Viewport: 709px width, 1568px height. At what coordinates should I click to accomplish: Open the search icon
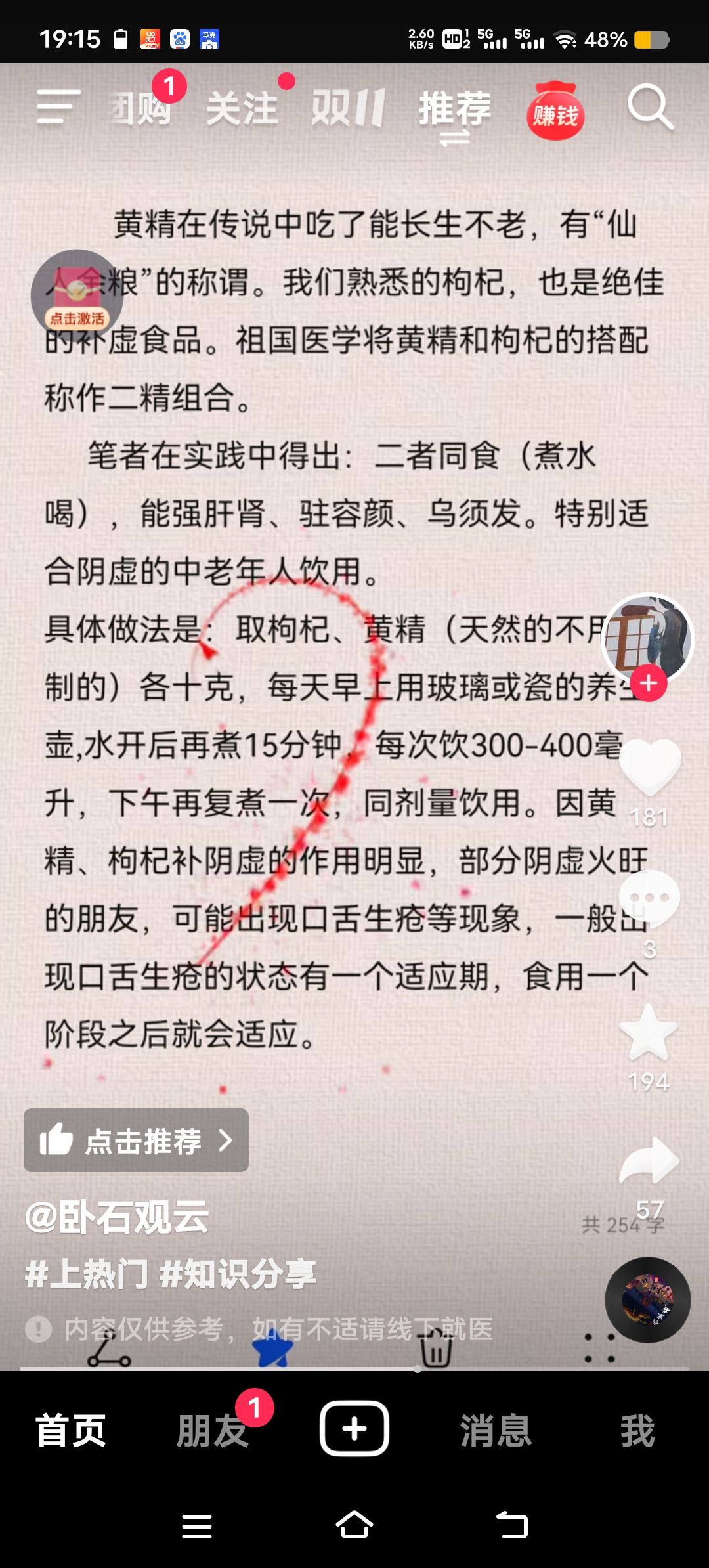point(650,107)
